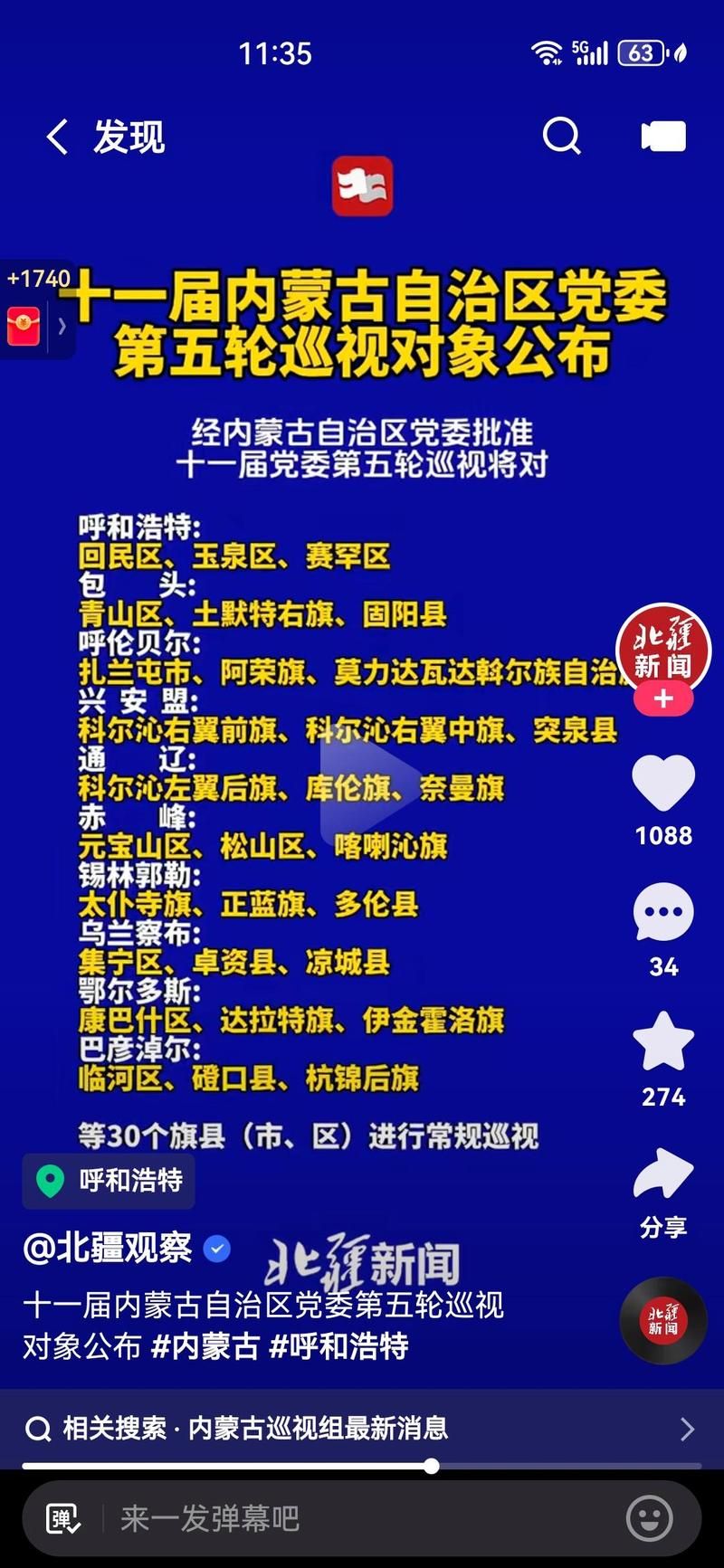Image resolution: width=724 pixels, height=1568 pixels.
Task: Go back with the left arrow
Action: pyautogui.click(x=56, y=136)
